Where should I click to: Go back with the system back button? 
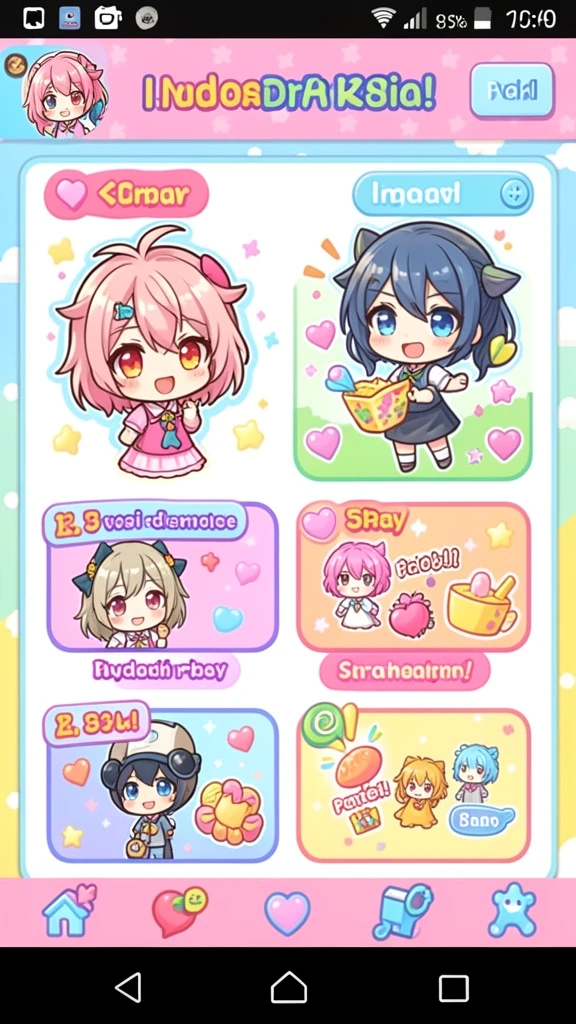[x=129, y=987]
